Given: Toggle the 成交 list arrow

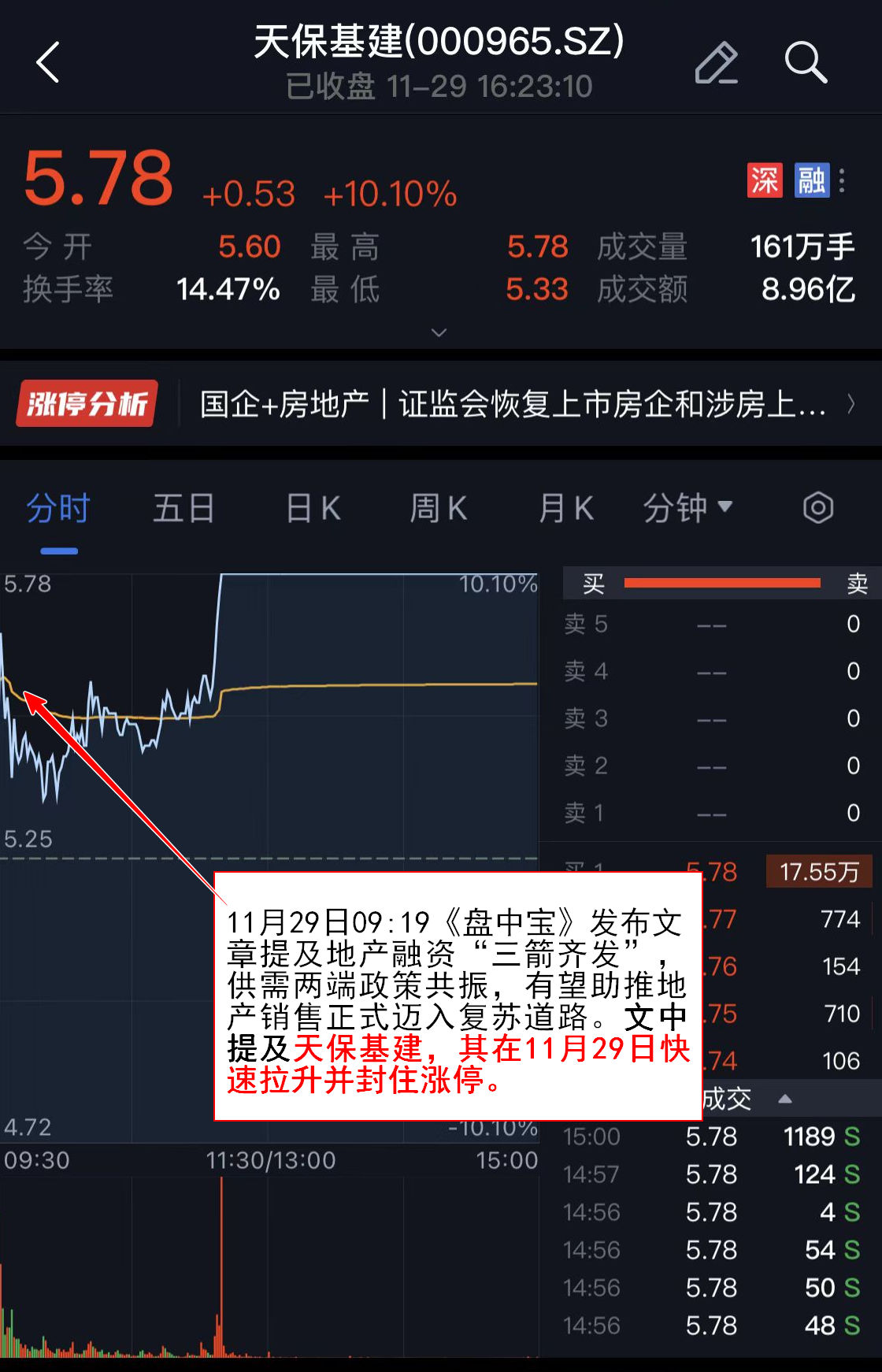Looking at the screenshot, I should pyautogui.click(x=784, y=1099).
